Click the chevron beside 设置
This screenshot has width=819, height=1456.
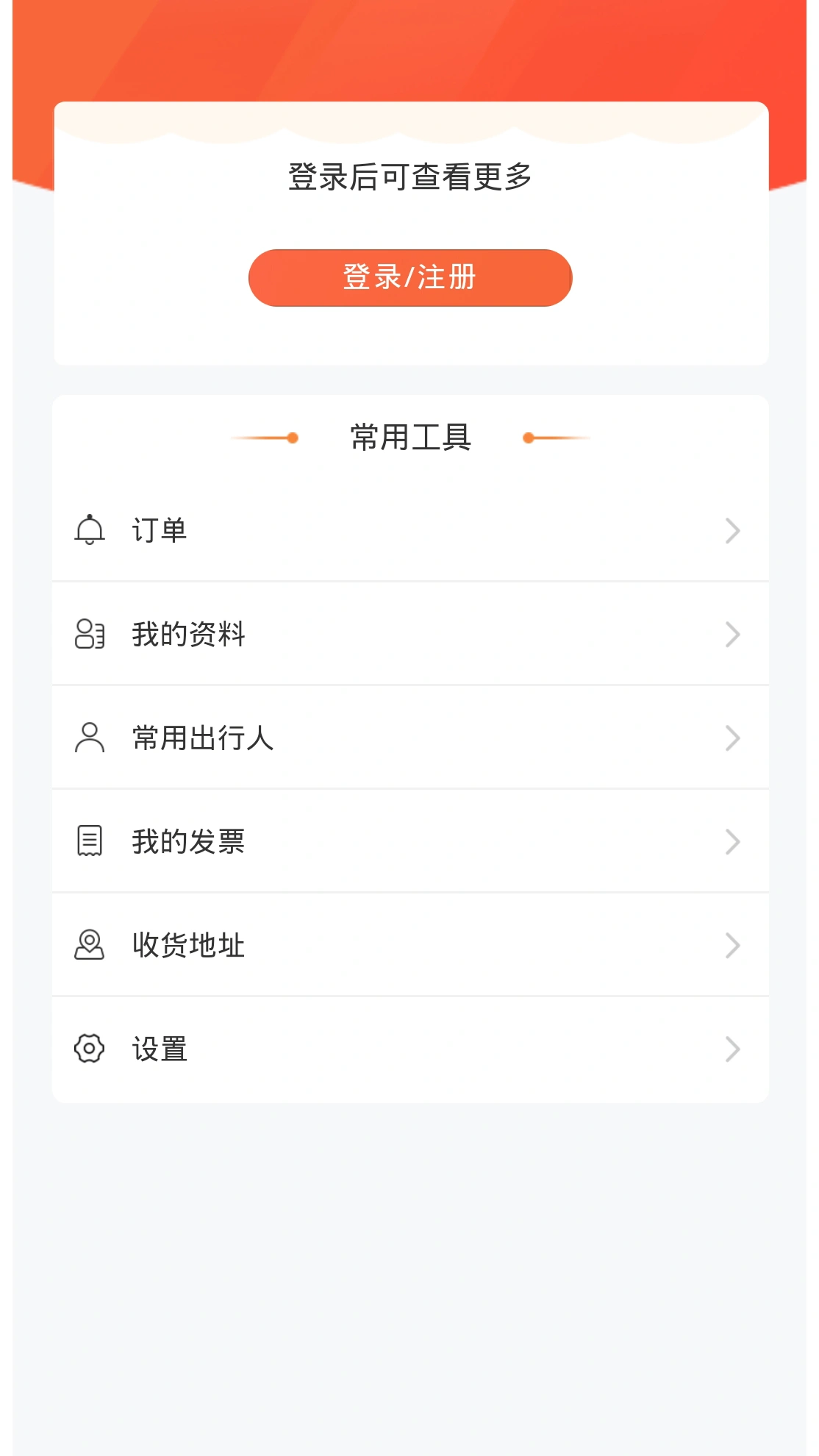[x=733, y=1049]
